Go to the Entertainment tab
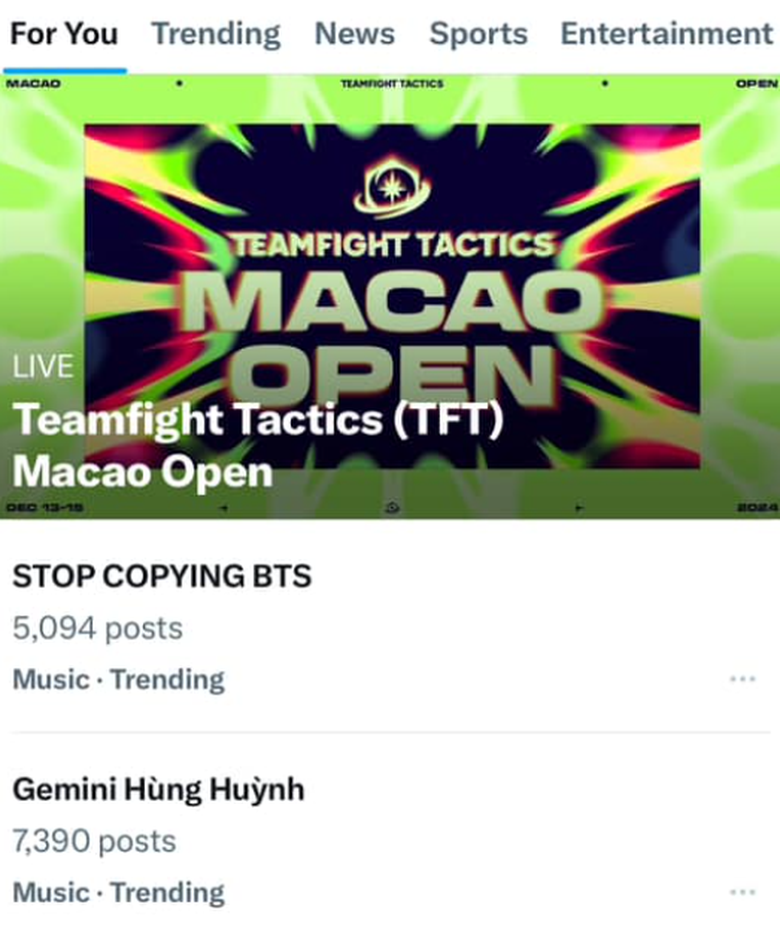The image size is (780, 932). (666, 35)
